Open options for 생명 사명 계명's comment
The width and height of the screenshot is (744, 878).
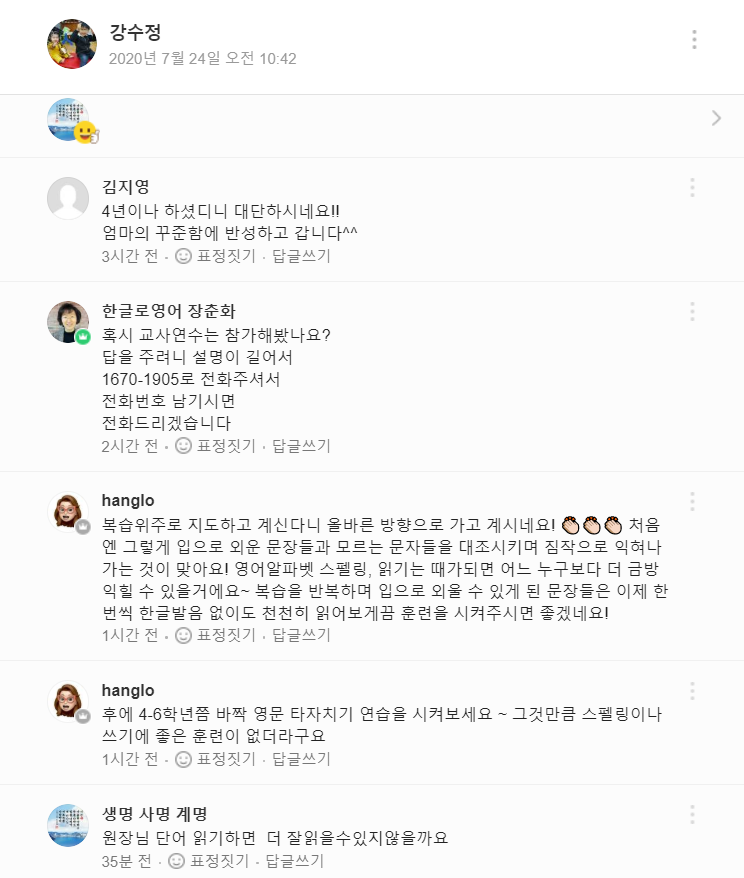[x=691, y=814]
